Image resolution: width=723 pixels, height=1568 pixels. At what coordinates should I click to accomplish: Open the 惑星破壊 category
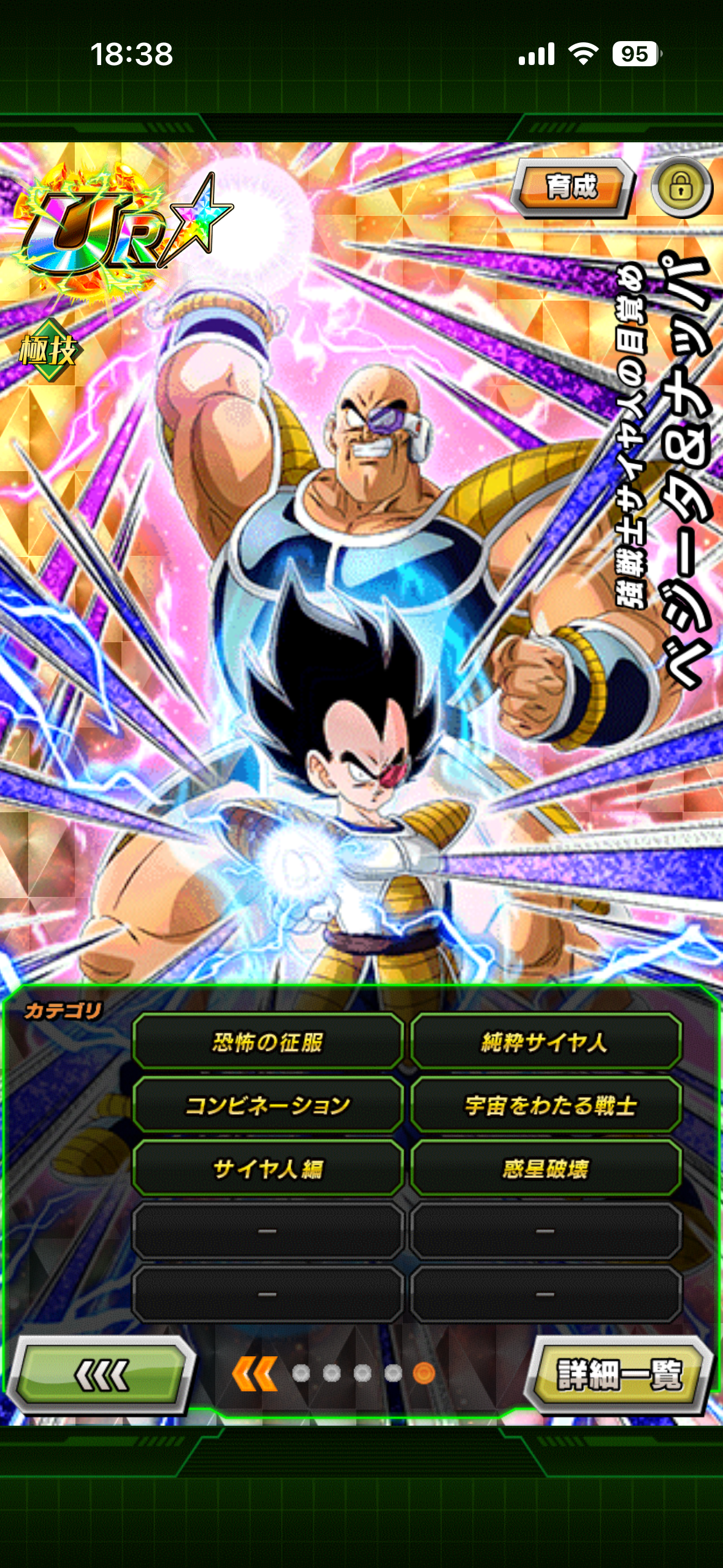click(545, 1168)
